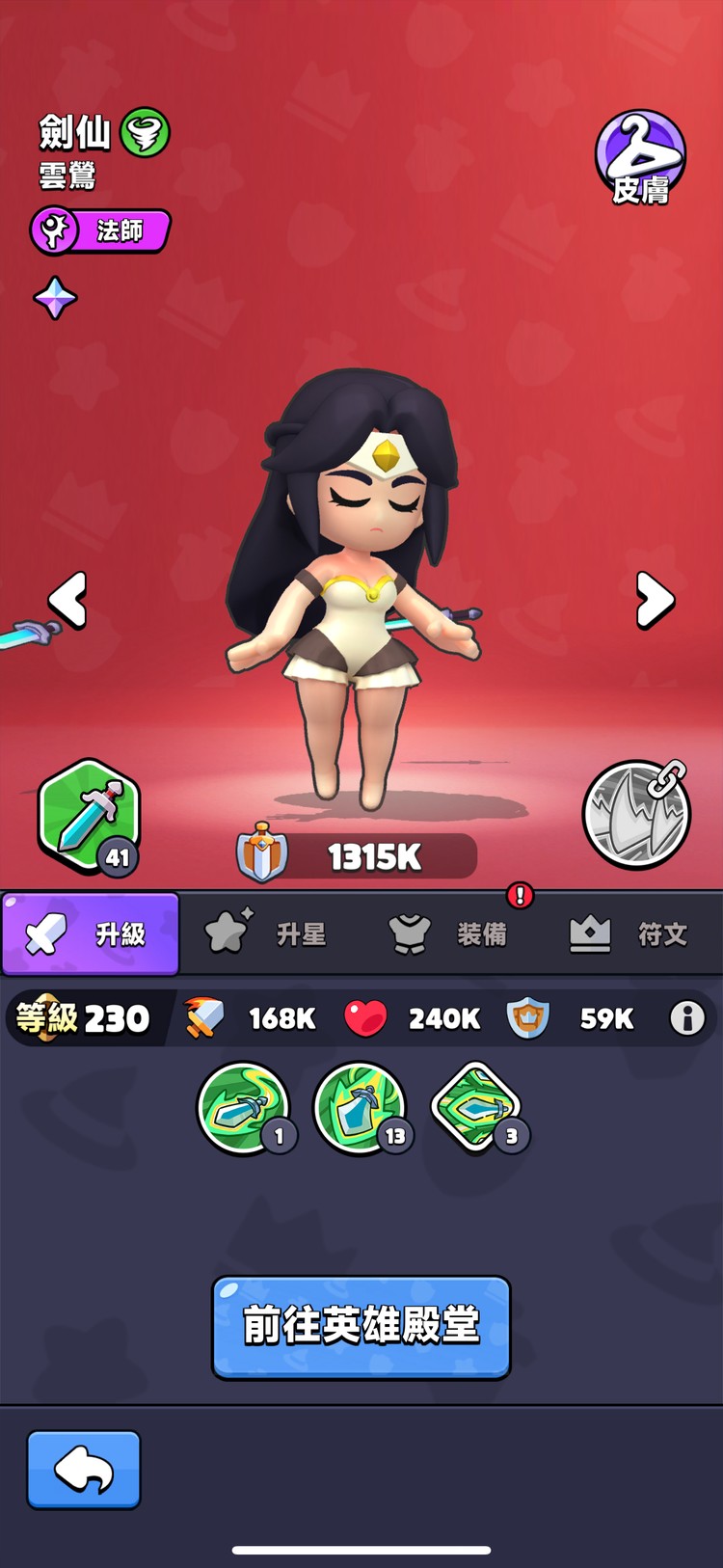Tap the 法師 class tag
The height and width of the screenshot is (1568, 723).
tap(100, 231)
